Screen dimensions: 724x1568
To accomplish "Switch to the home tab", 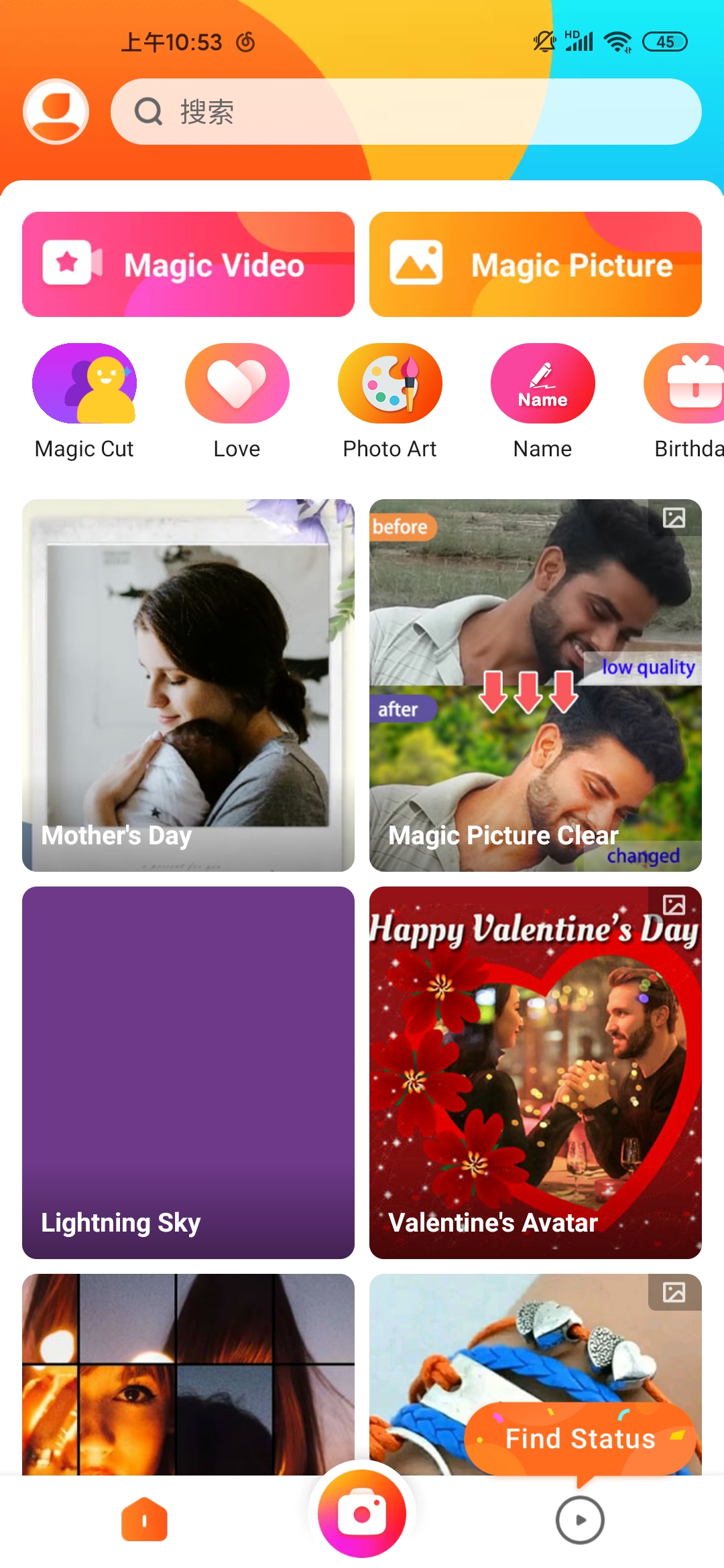I will (x=144, y=1520).
